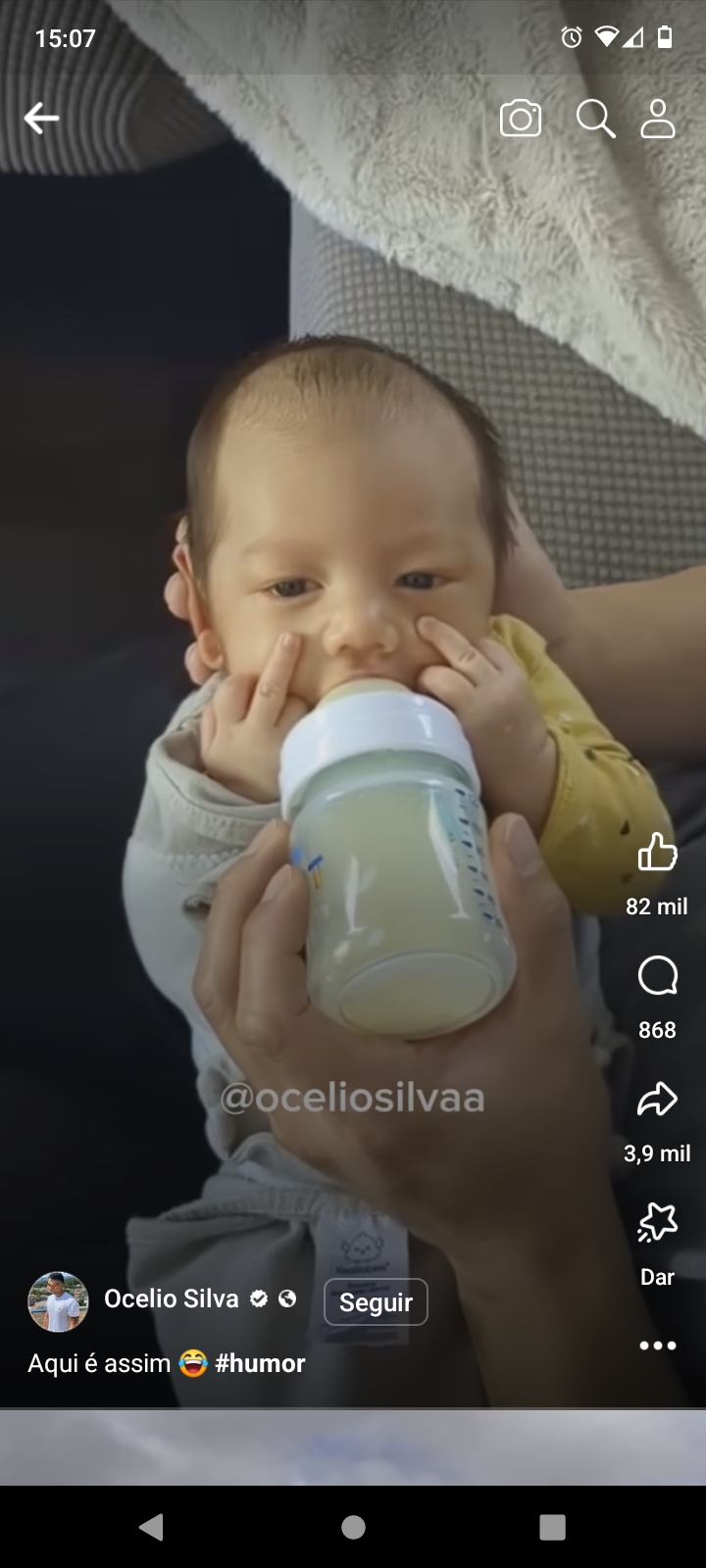Tap the Dar stars icon
706x1568 pixels.
click(657, 1222)
